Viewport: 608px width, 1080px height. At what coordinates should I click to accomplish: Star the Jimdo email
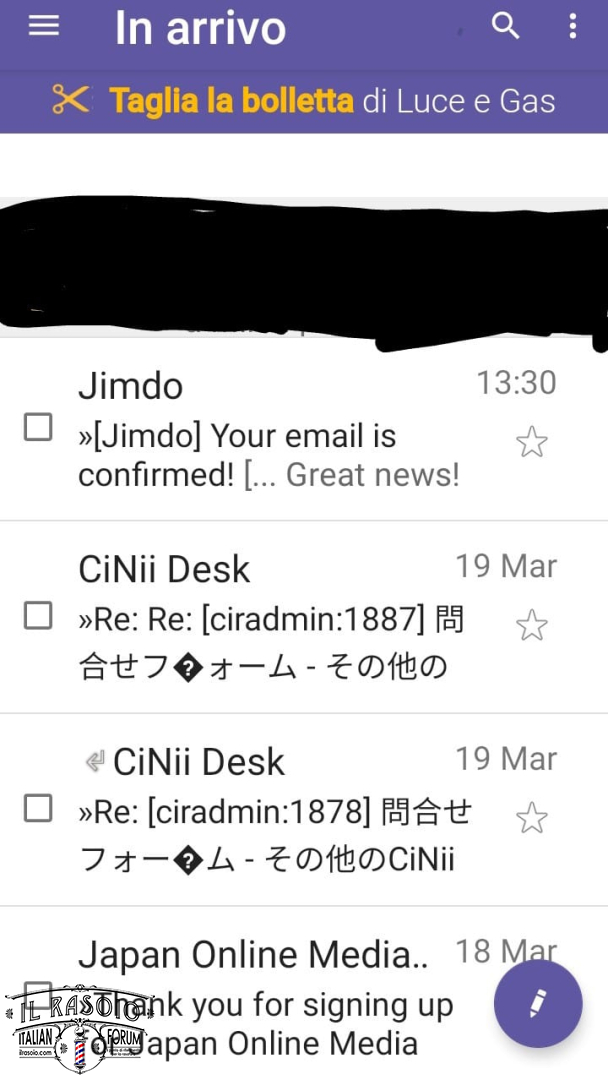tap(532, 442)
